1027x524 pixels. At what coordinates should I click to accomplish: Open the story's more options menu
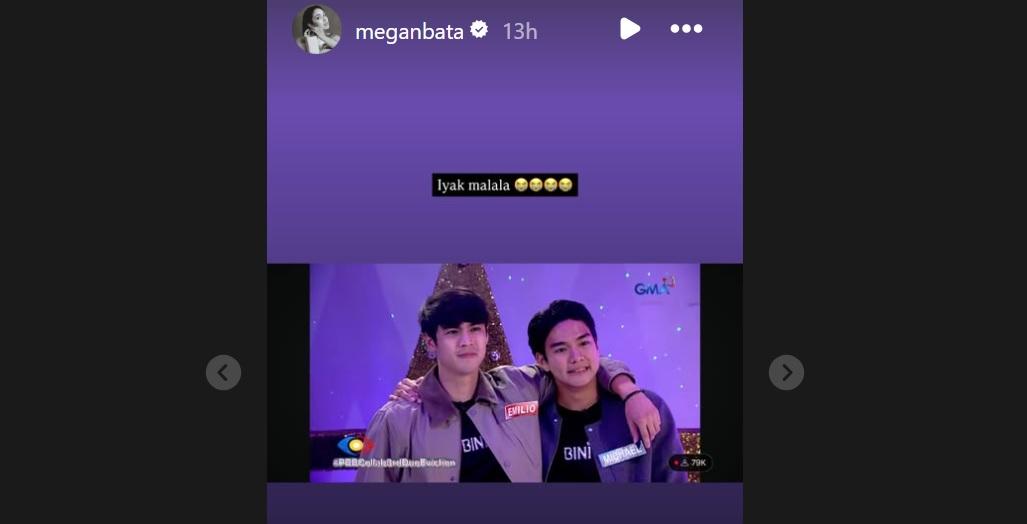coord(686,29)
